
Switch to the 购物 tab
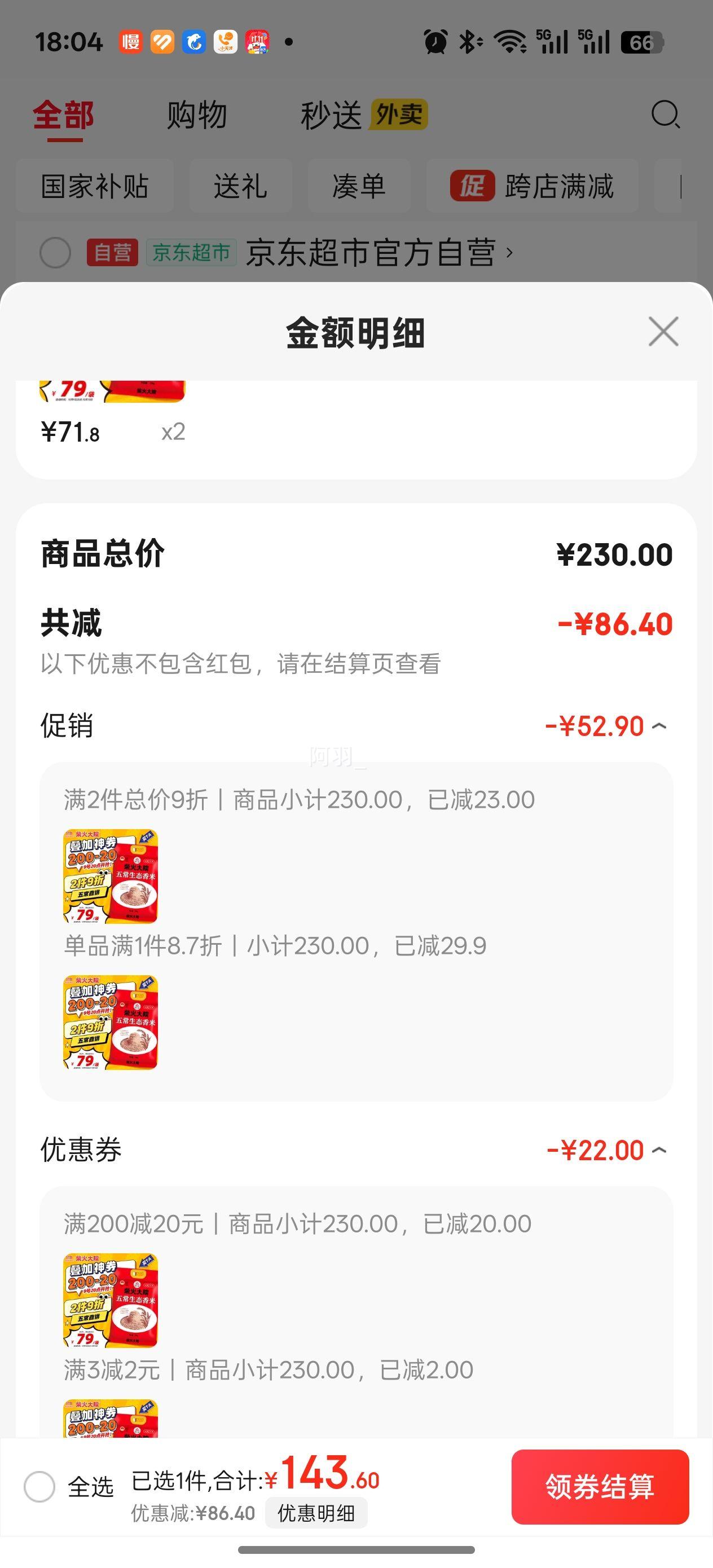tap(197, 115)
